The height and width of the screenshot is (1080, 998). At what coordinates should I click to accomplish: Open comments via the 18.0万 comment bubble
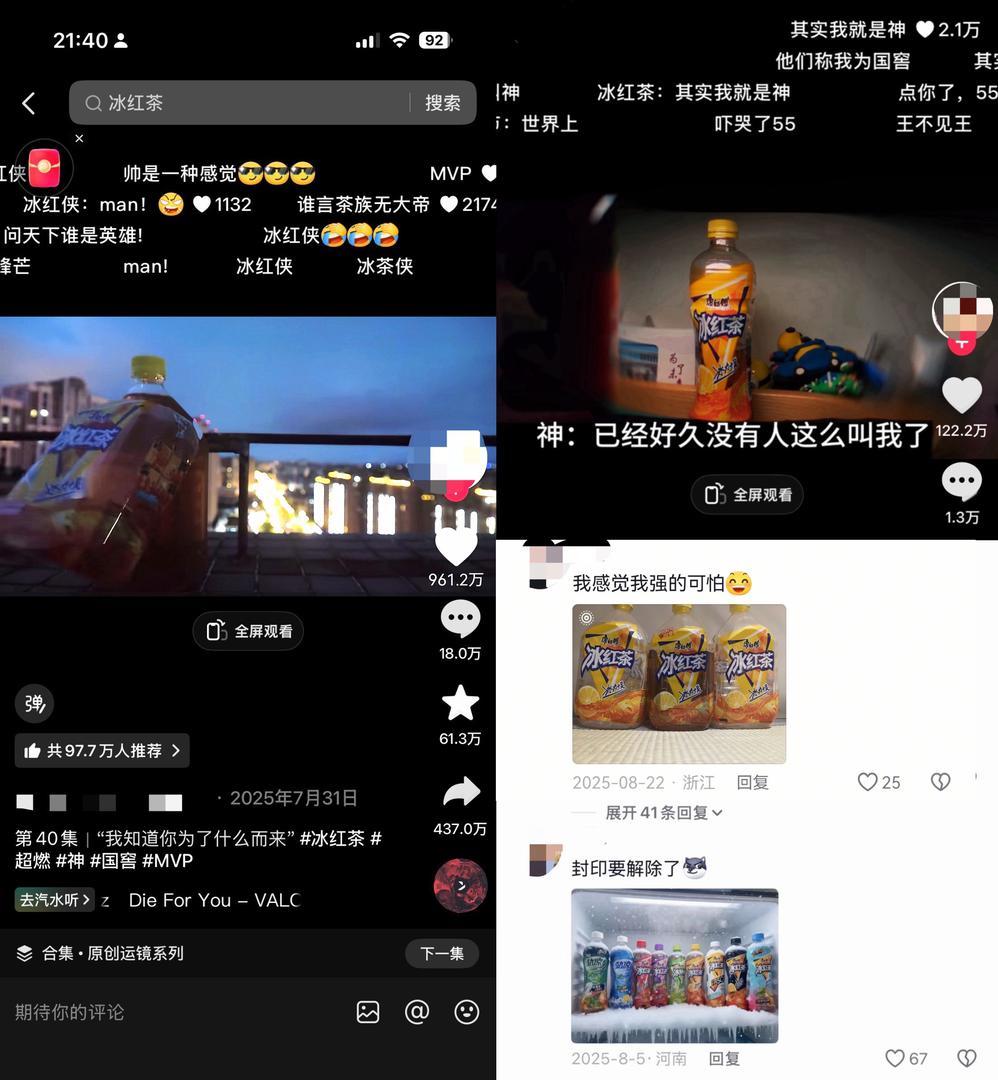(x=461, y=619)
